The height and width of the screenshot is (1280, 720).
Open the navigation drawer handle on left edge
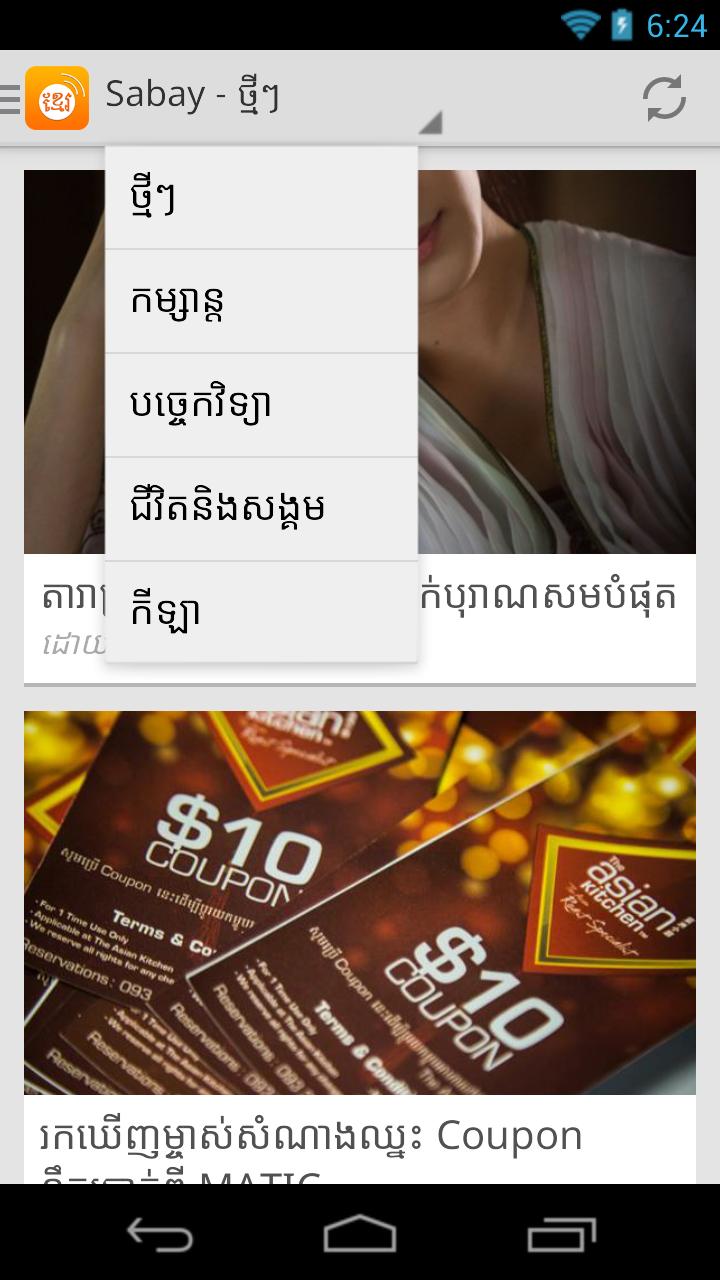pos(8,97)
